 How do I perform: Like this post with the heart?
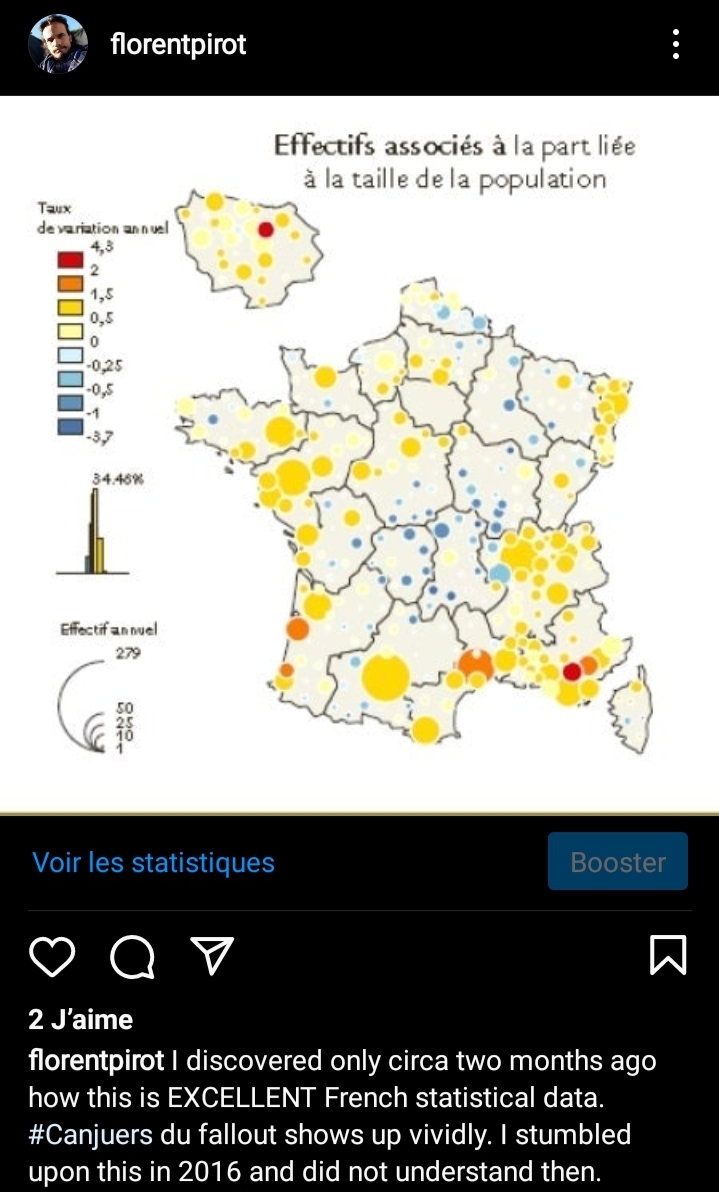point(52,956)
